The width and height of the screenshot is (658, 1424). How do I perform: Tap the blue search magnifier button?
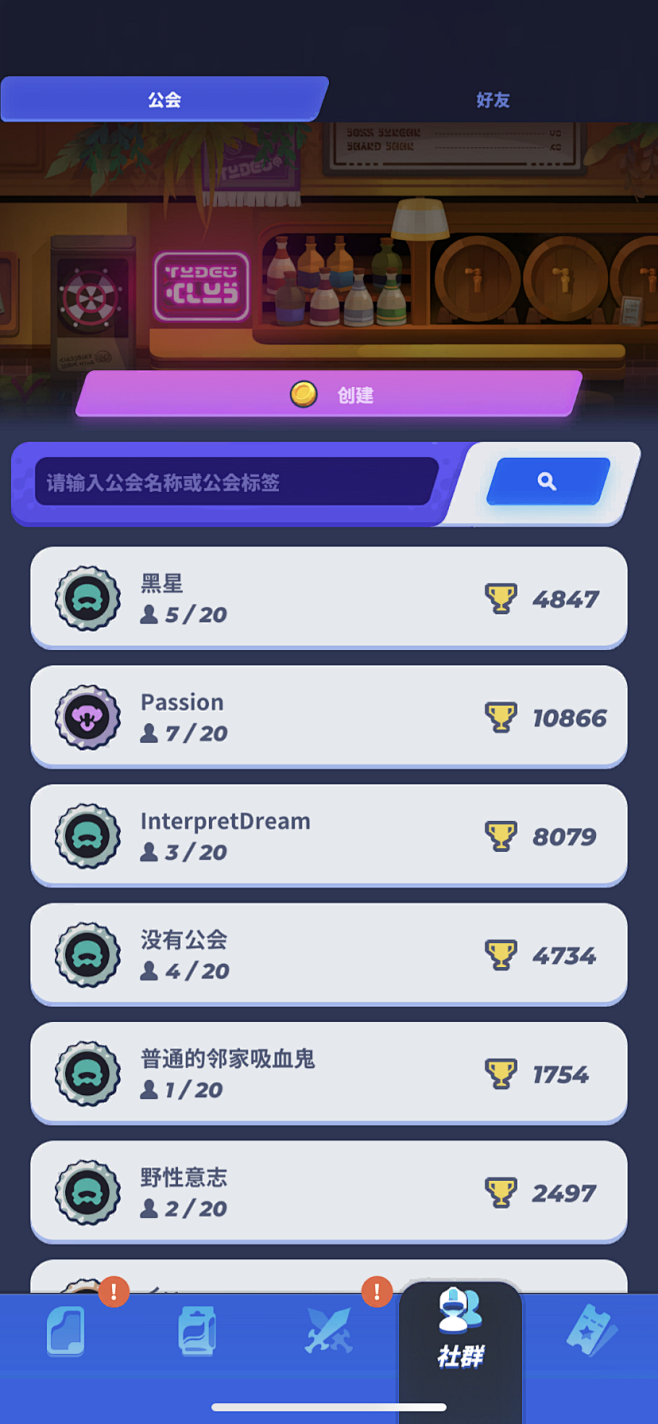pos(547,482)
